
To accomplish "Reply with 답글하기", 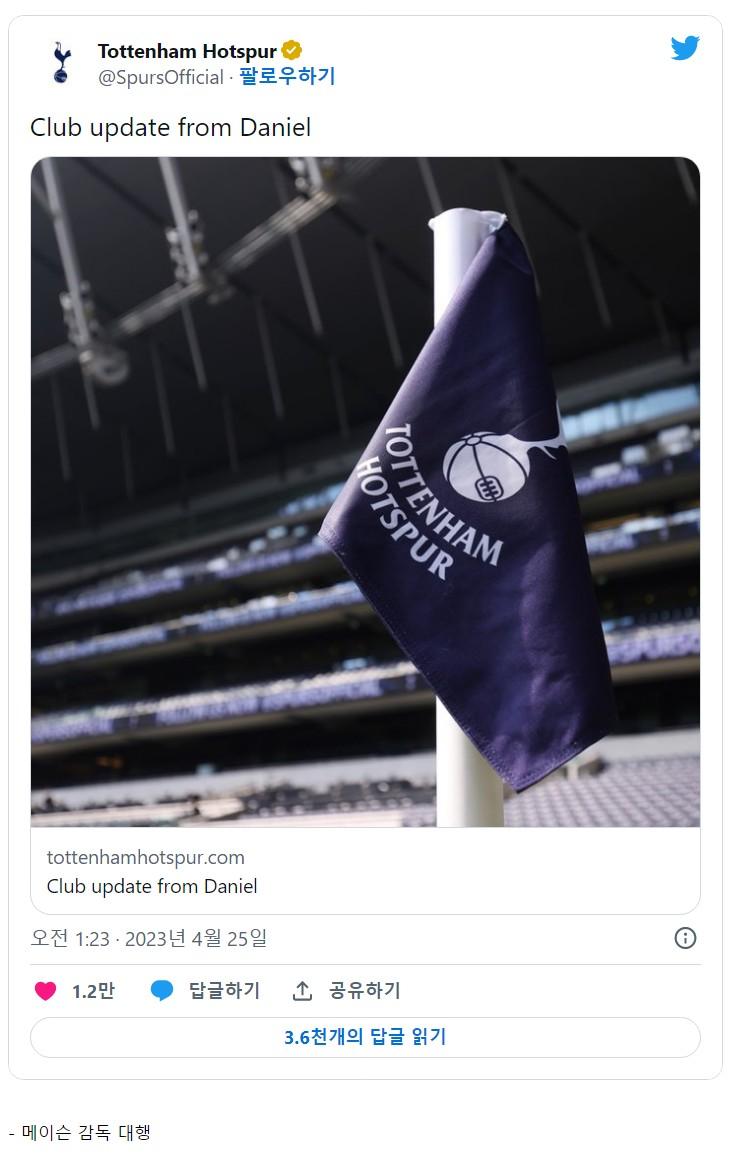I will tap(205, 991).
